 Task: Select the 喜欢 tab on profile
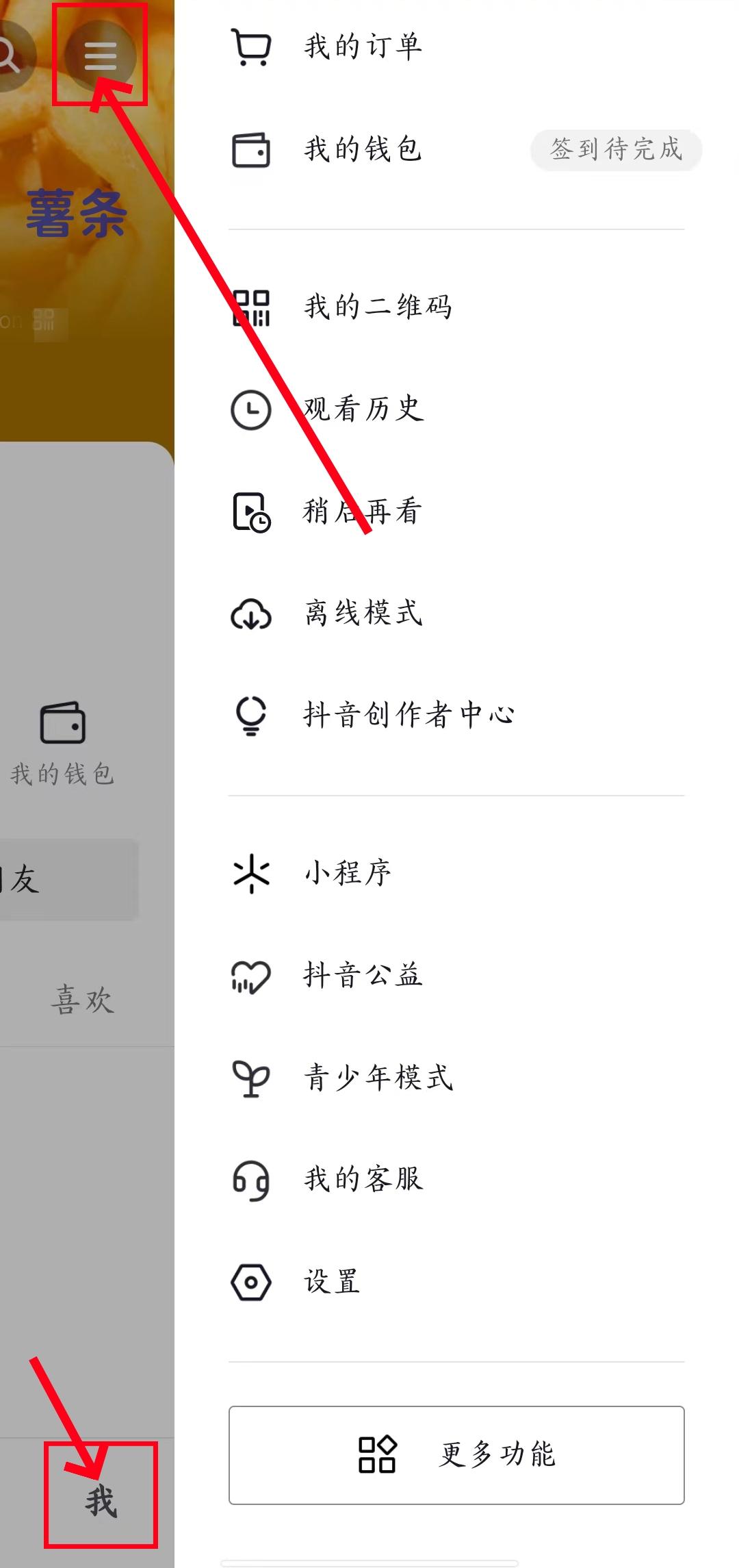82,1000
